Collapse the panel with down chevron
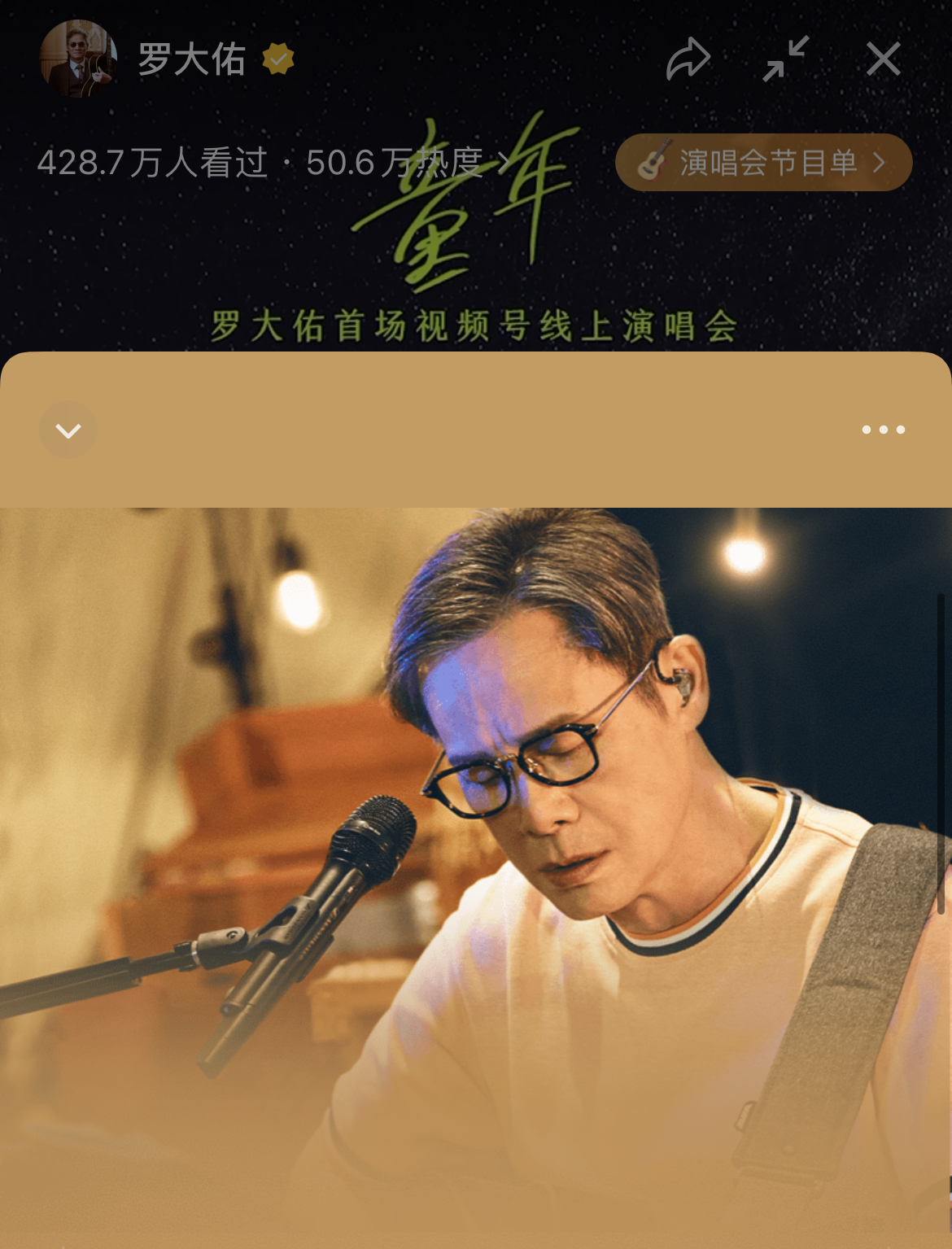This screenshot has width=952, height=1249. click(68, 430)
